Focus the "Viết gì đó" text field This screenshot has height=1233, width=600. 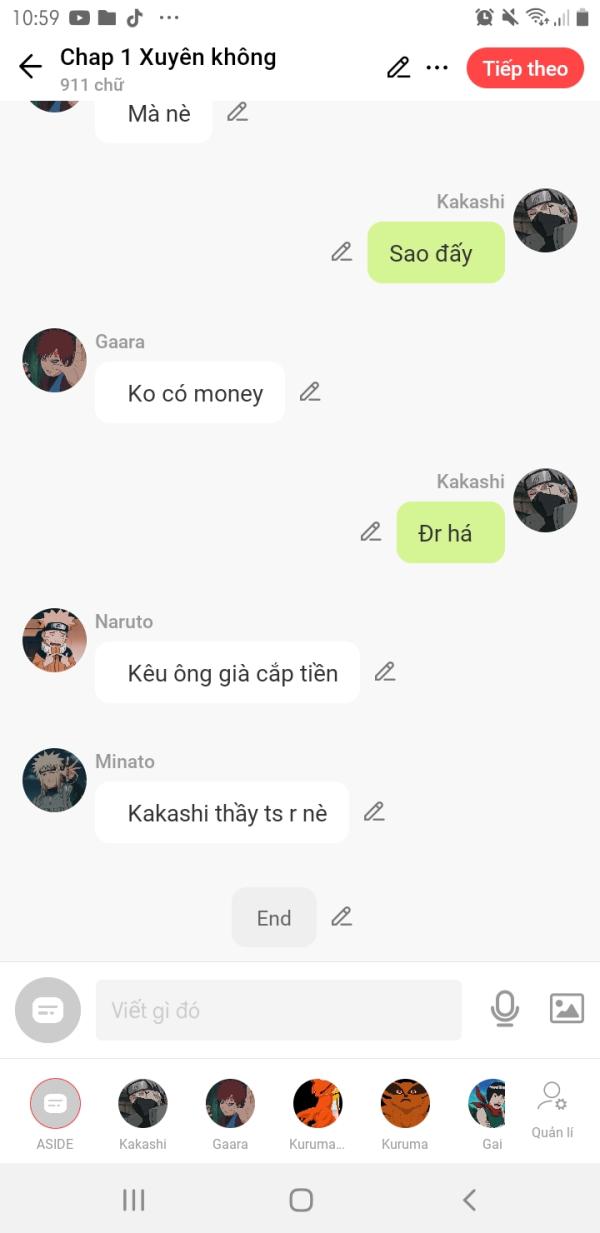click(279, 1010)
